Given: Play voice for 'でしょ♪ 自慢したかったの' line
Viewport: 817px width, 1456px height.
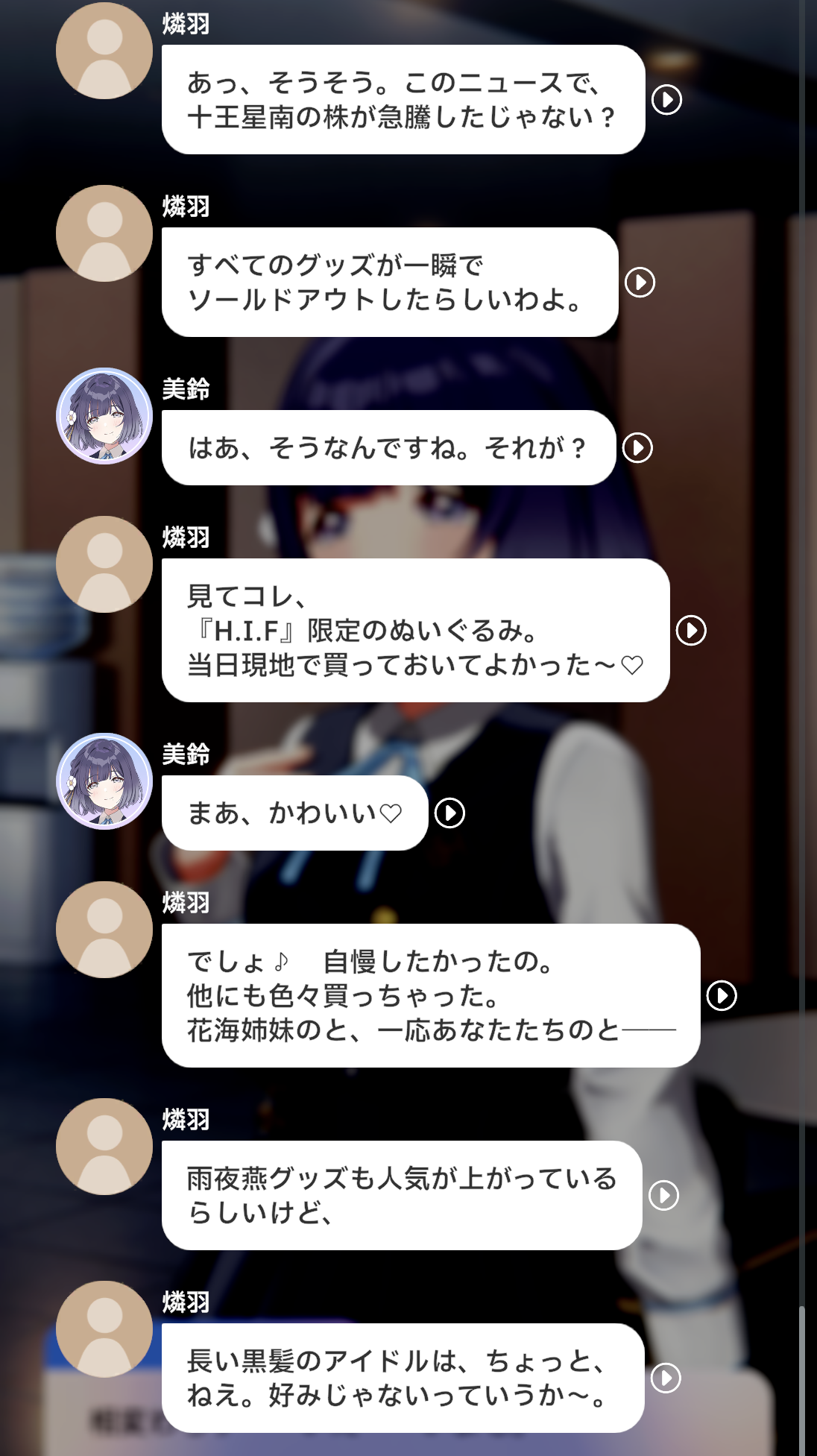Looking at the screenshot, I should (x=722, y=995).
